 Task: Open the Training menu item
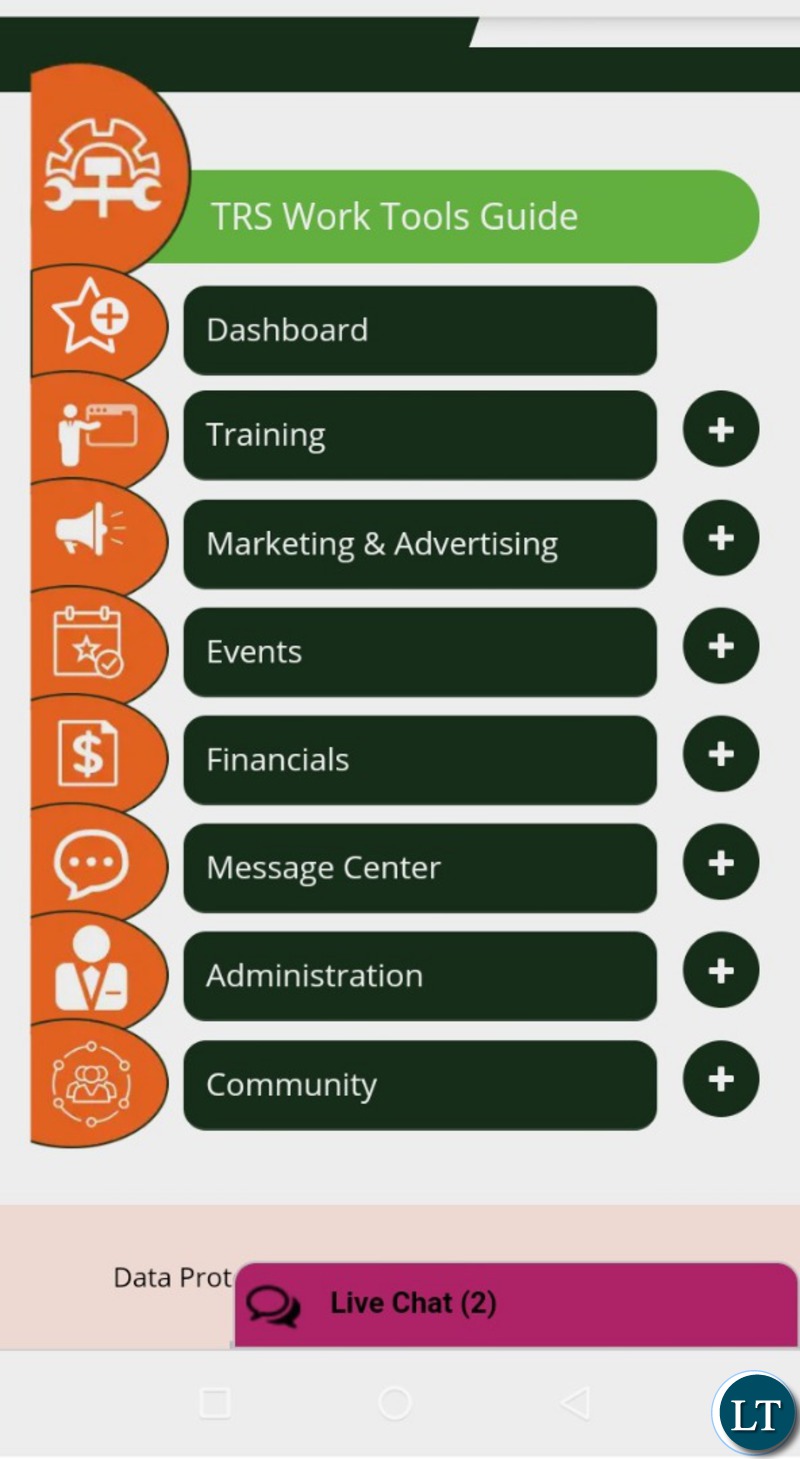[420, 435]
